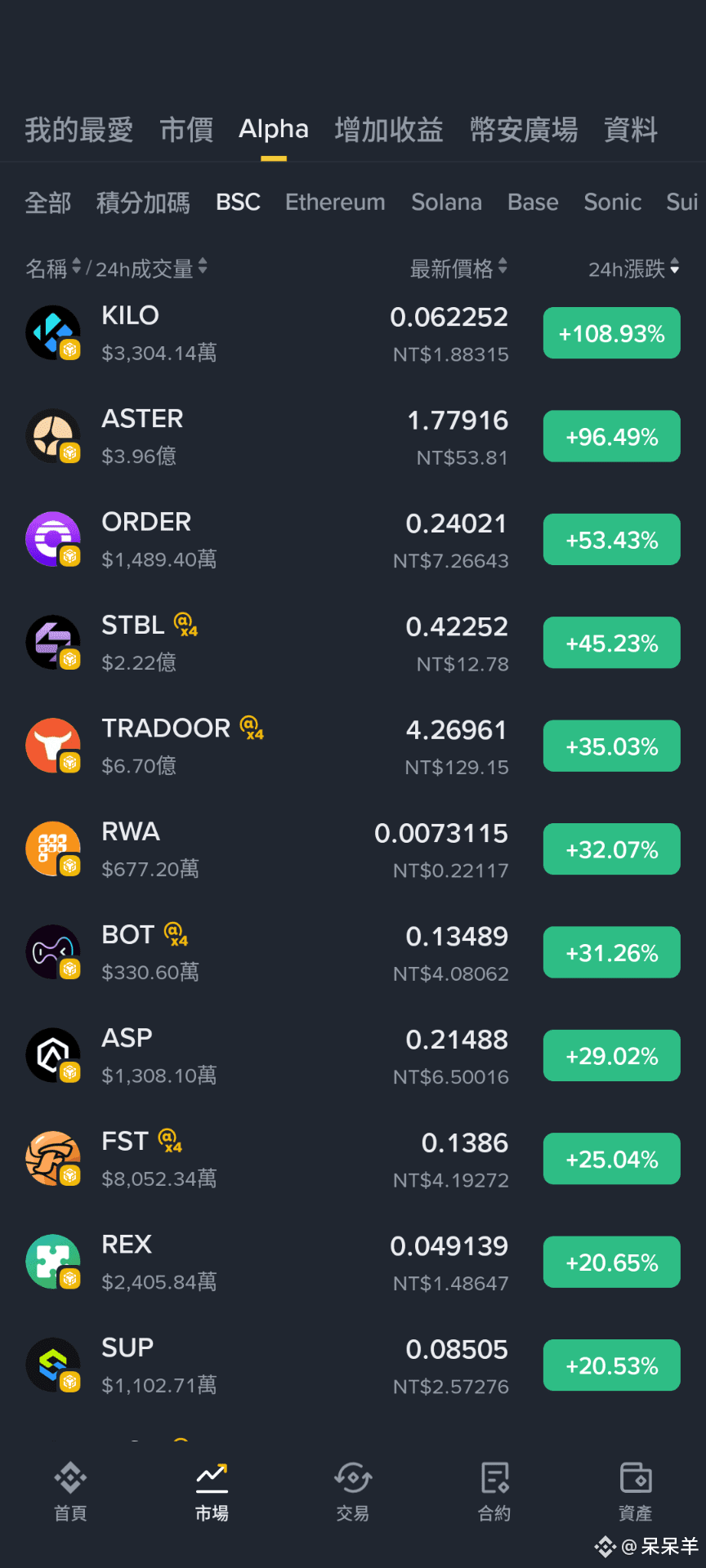Open the 市價 tab

tap(186, 130)
